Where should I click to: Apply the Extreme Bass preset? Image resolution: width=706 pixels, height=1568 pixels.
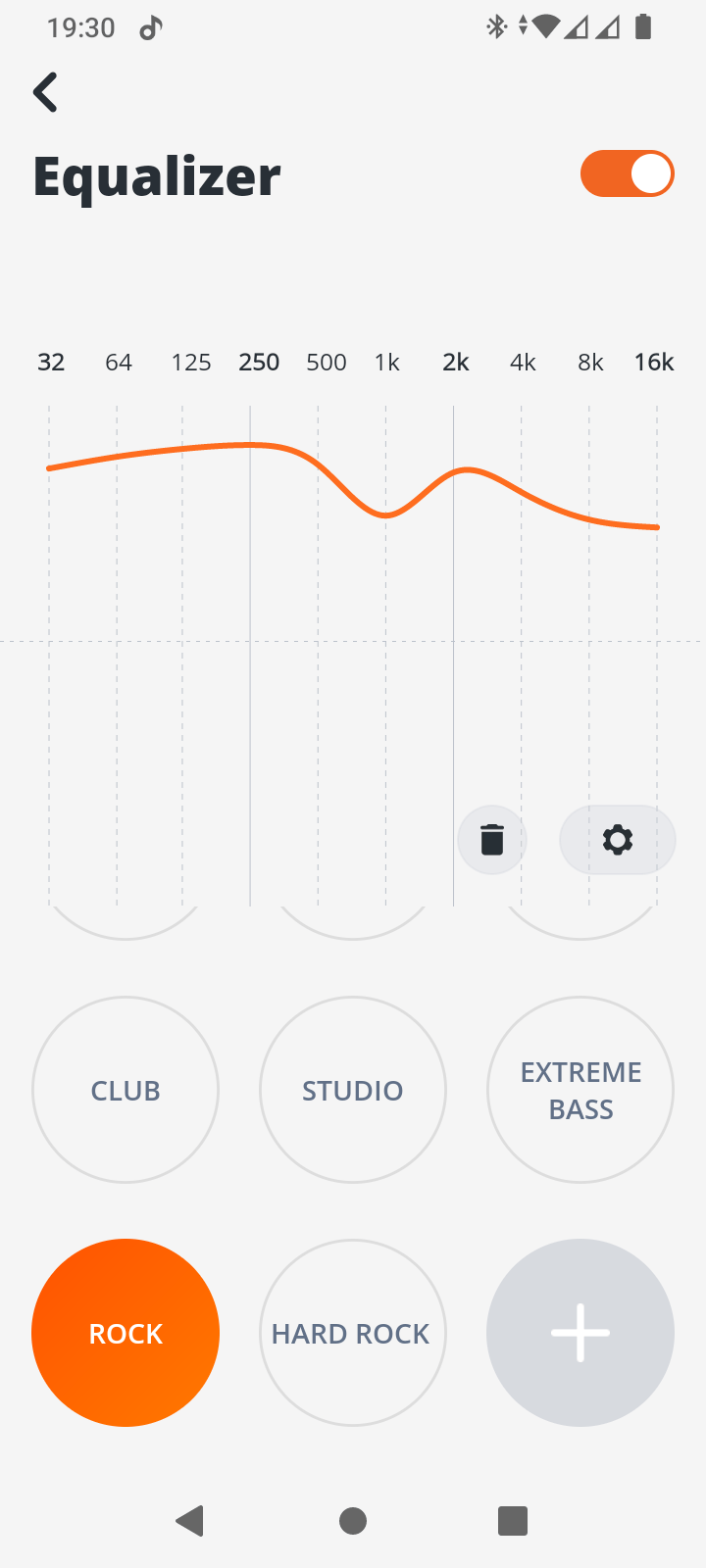[x=580, y=1090]
